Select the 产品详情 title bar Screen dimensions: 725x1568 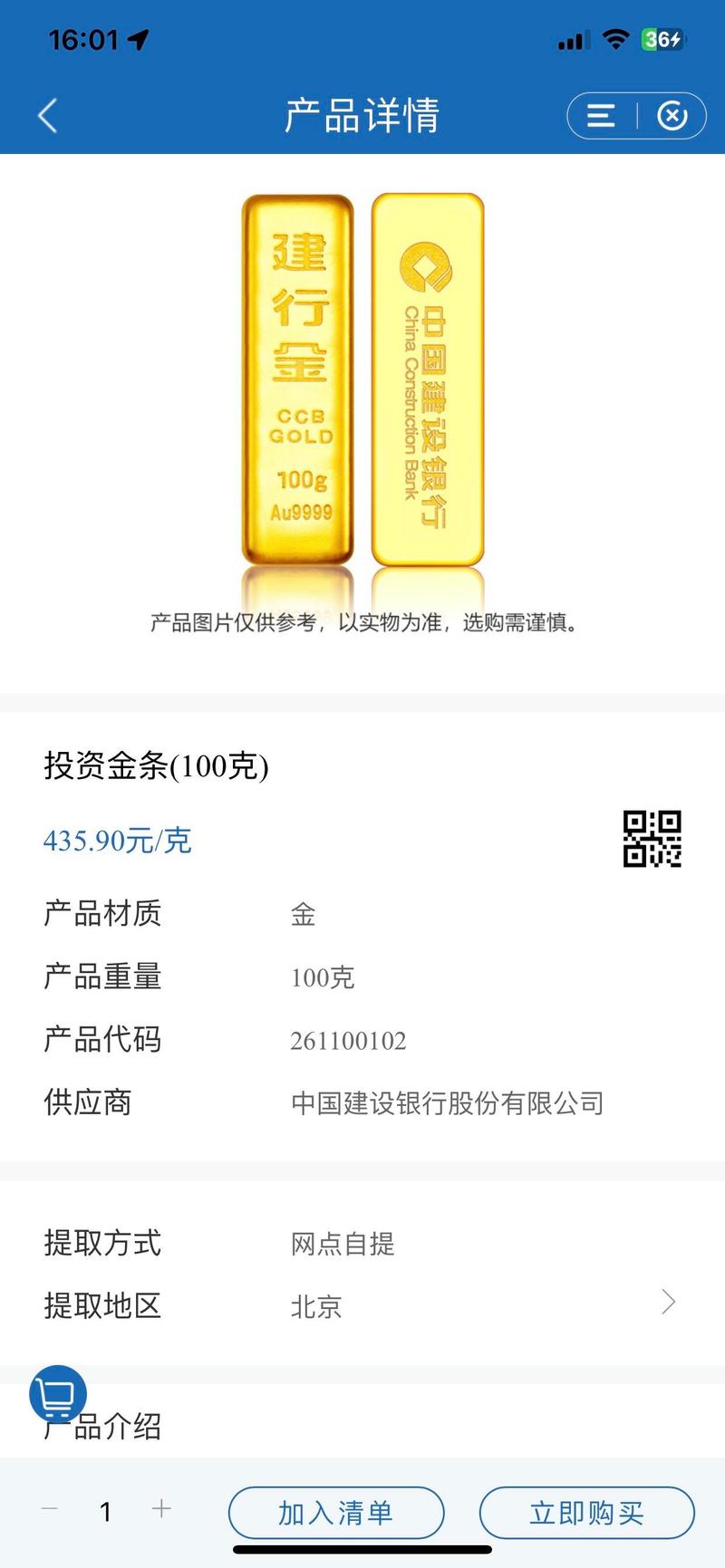point(361,116)
